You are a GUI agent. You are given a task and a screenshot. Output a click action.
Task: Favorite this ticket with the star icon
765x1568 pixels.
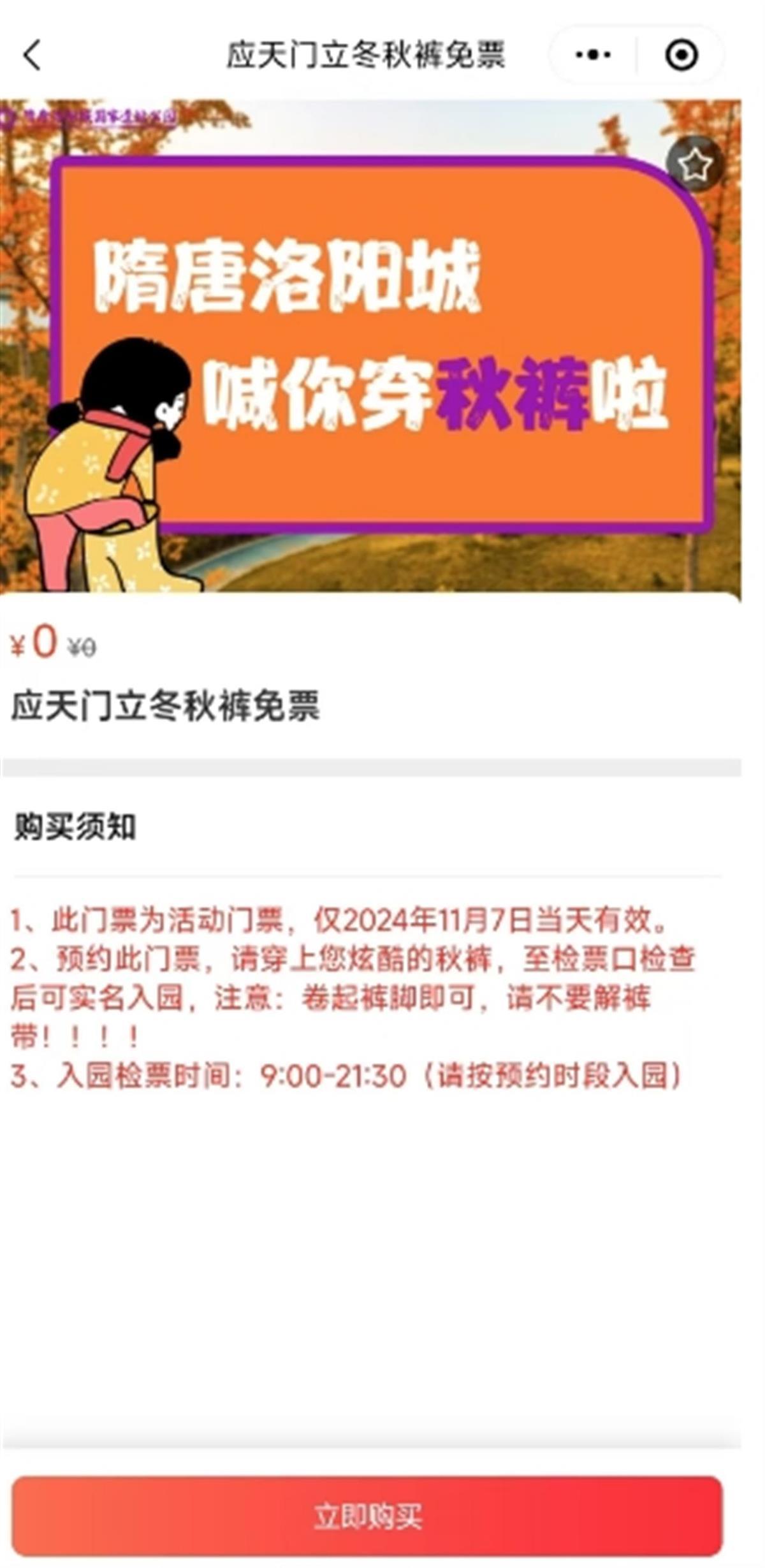[695, 165]
